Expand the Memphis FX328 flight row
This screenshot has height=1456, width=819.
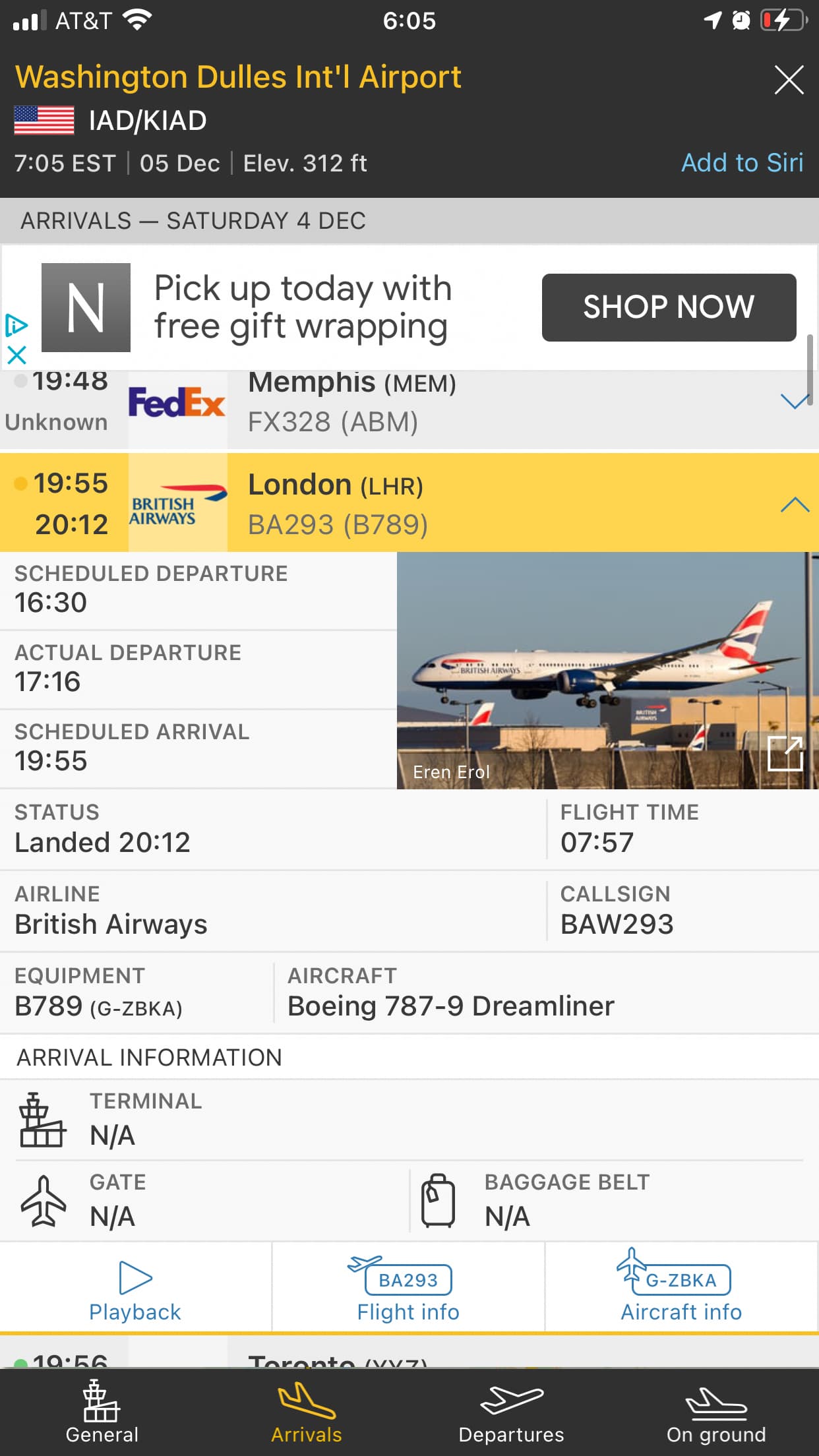point(794,401)
